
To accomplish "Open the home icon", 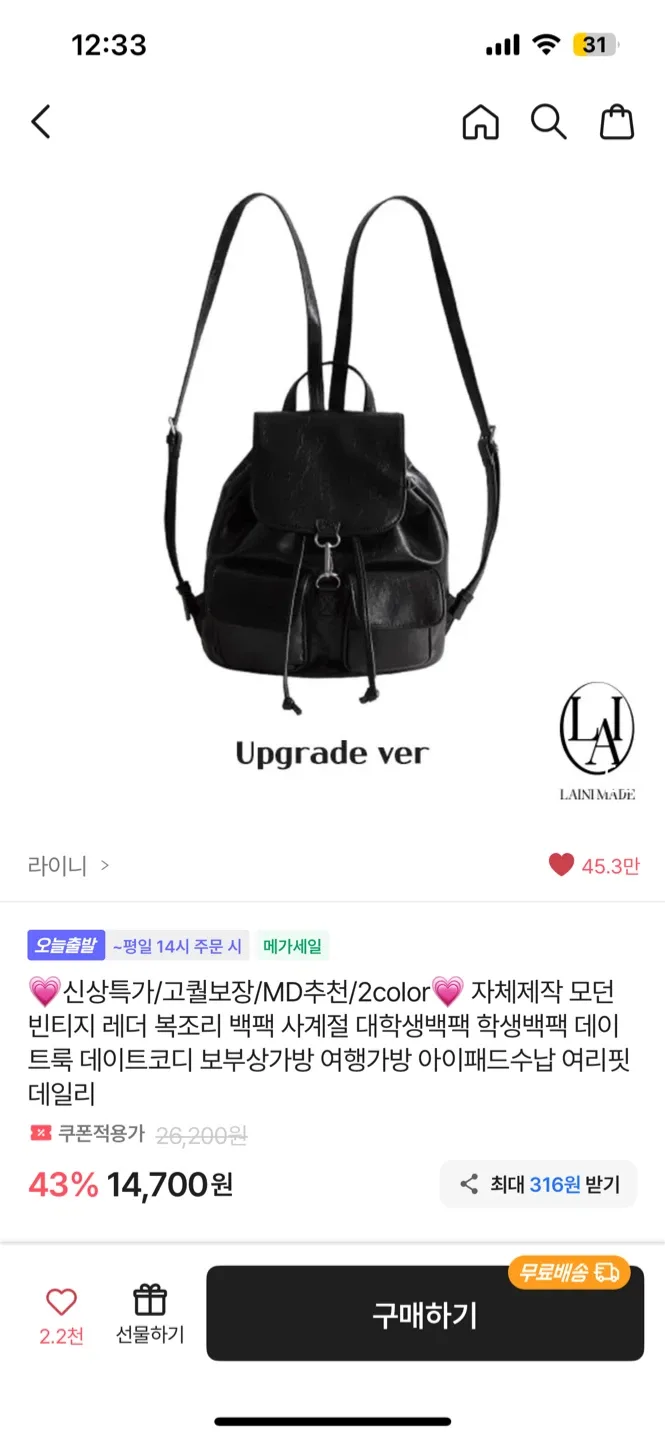I will tap(480, 122).
